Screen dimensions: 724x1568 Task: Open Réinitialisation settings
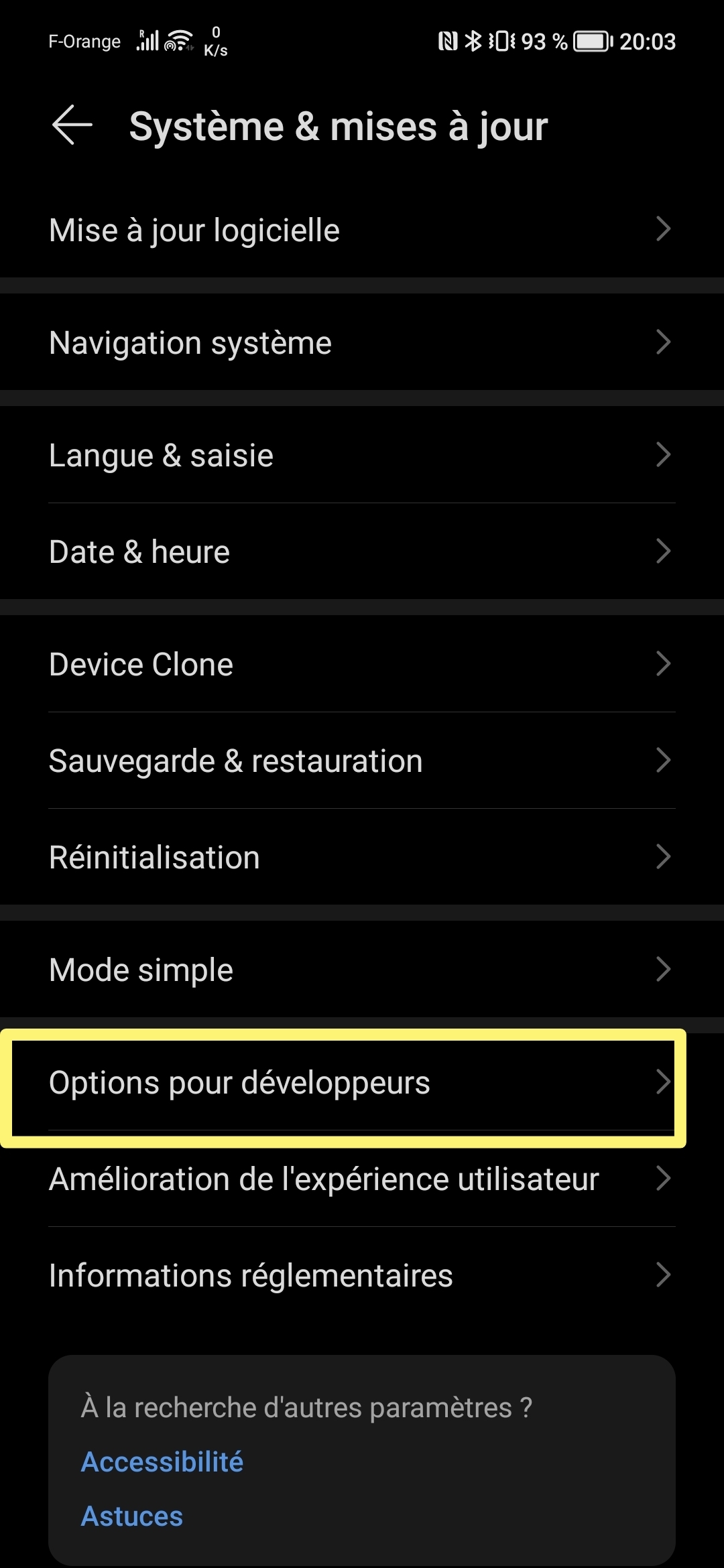[x=268, y=856]
